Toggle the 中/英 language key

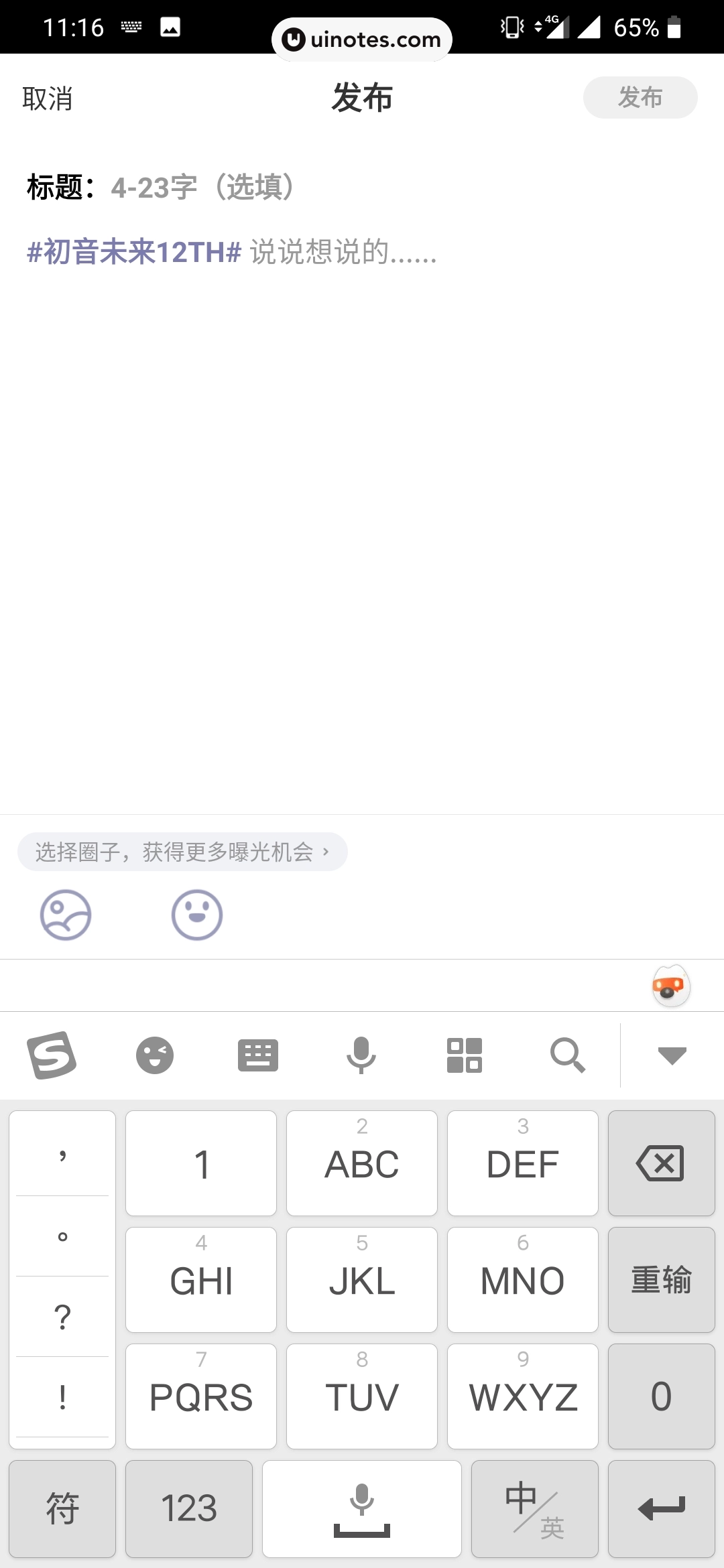tap(534, 1509)
